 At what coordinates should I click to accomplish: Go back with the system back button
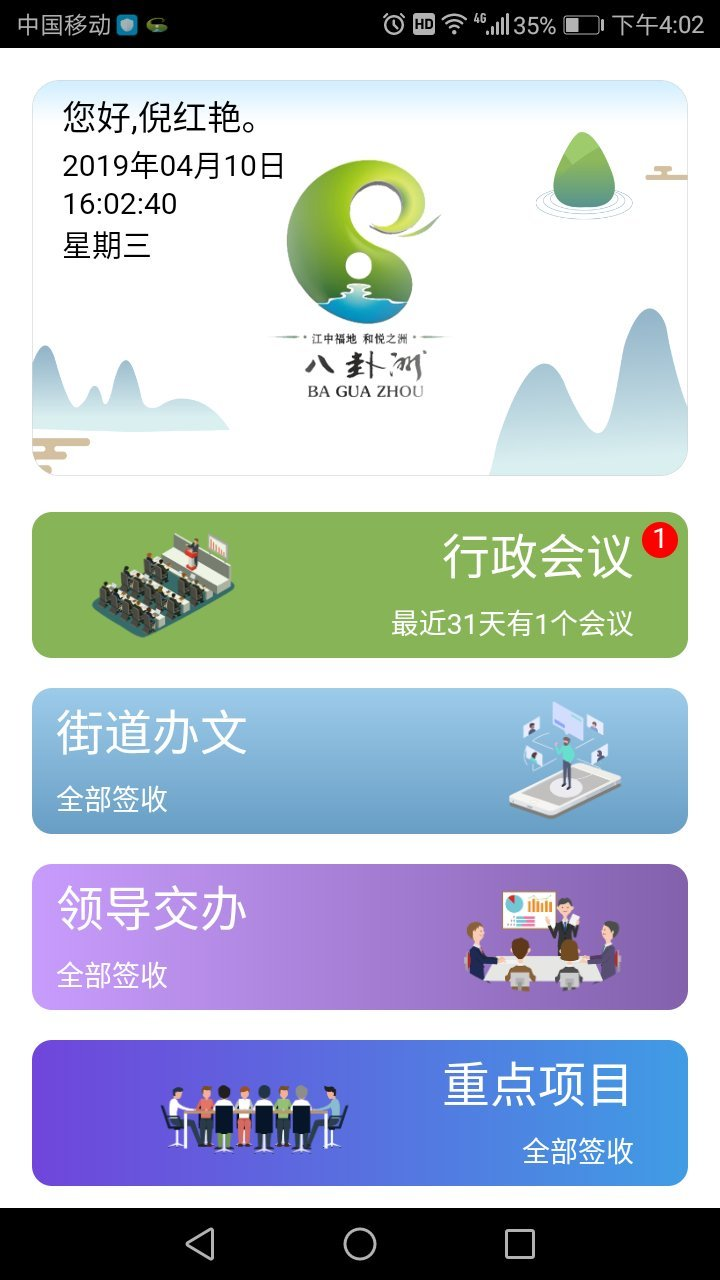(200, 1244)
